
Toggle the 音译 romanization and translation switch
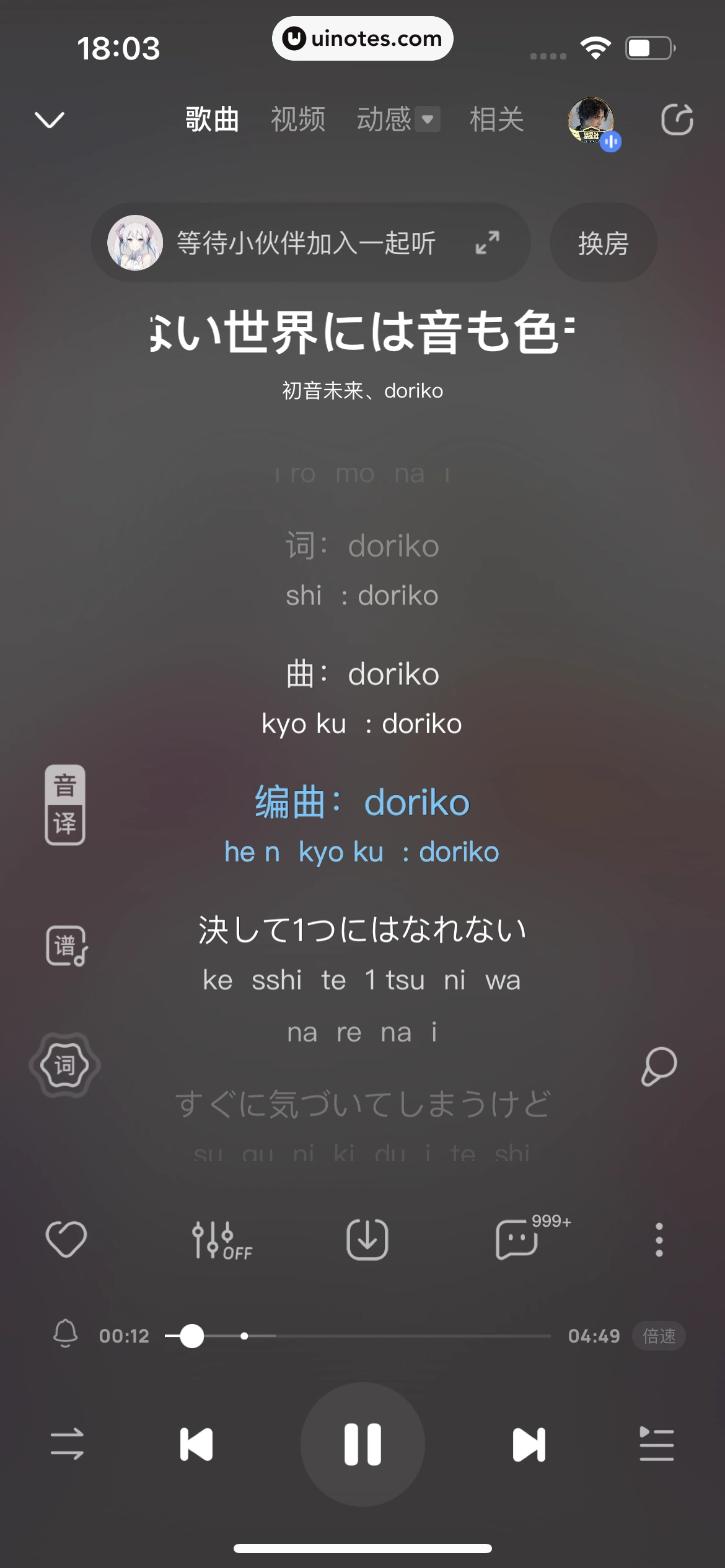[x=64, y=804]
